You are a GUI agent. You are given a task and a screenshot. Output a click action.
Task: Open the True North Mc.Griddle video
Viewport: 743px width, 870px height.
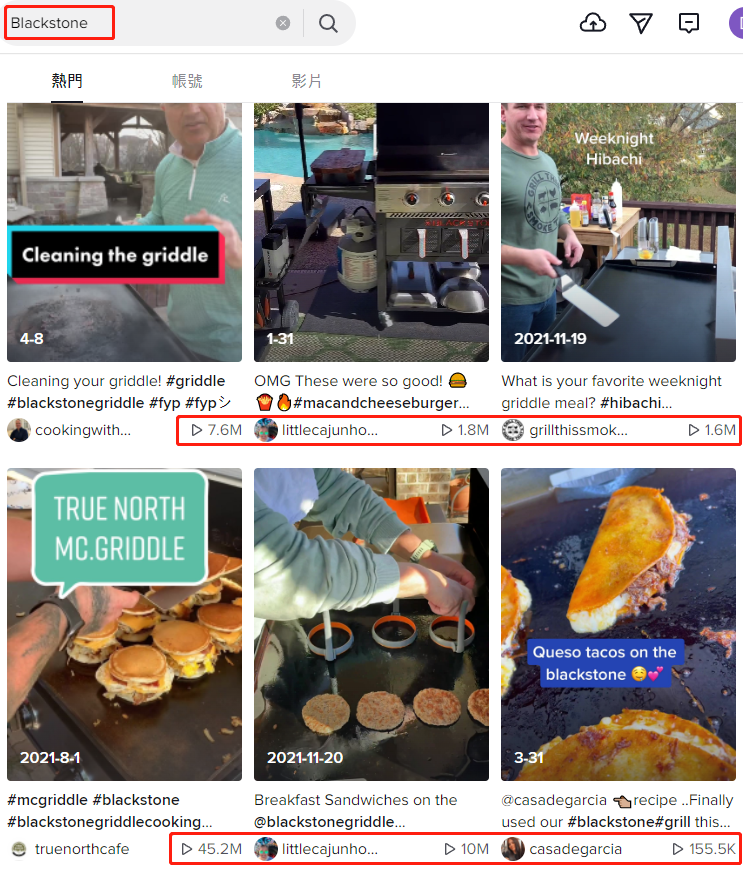click(124, 624)
